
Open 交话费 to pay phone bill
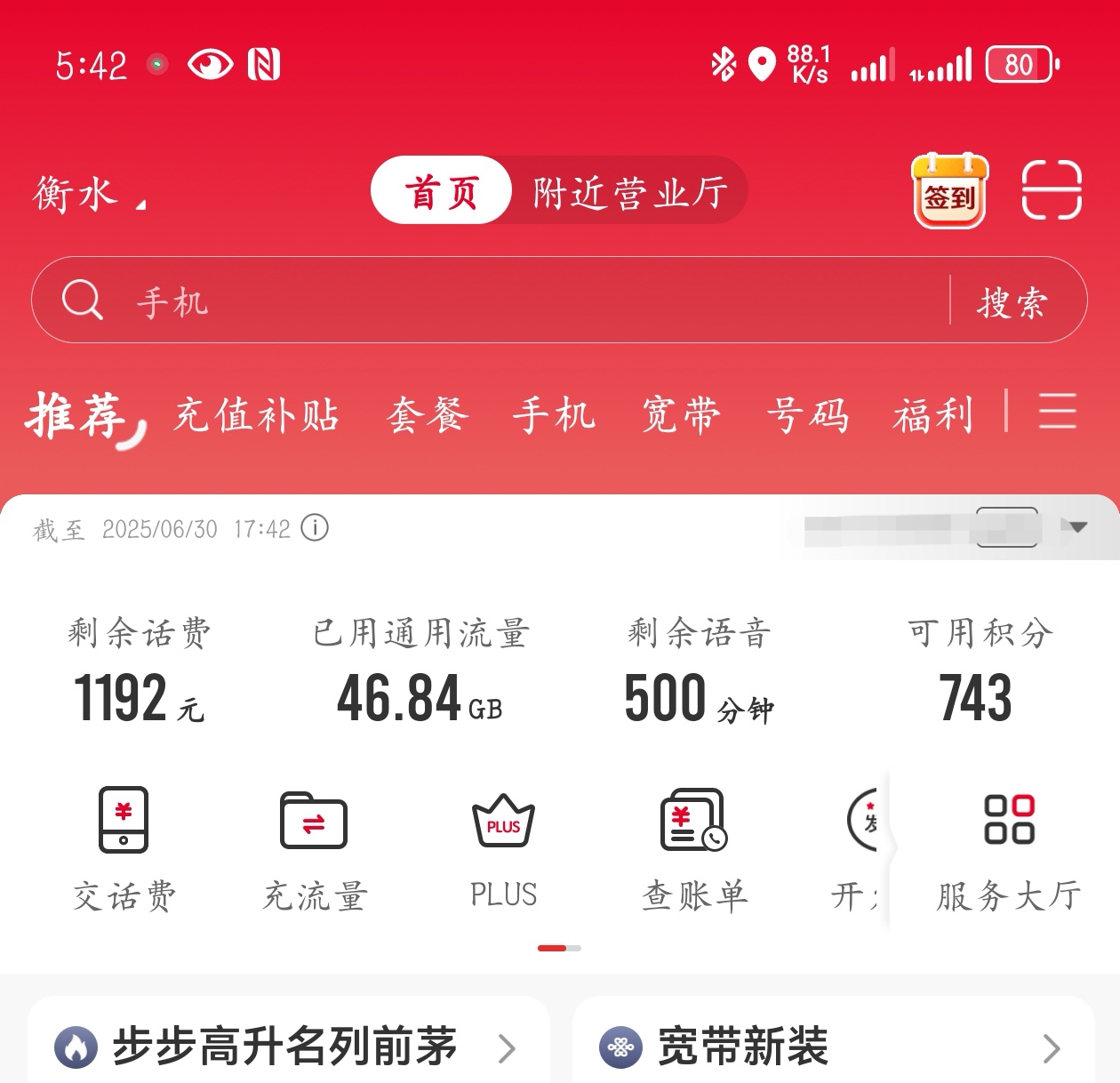[124, 849]
